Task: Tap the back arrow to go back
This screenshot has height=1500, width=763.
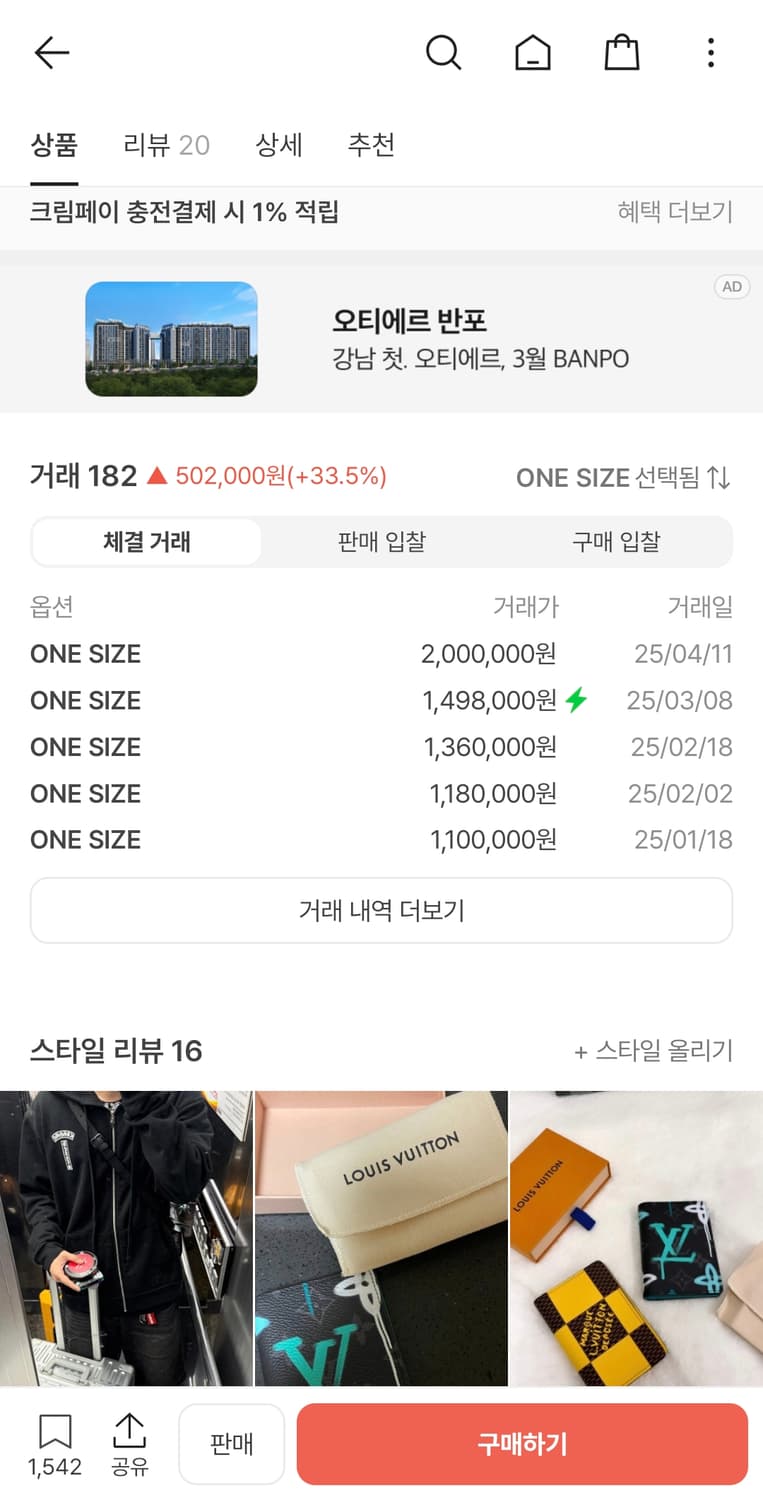Action: click(x=51, y=52)
